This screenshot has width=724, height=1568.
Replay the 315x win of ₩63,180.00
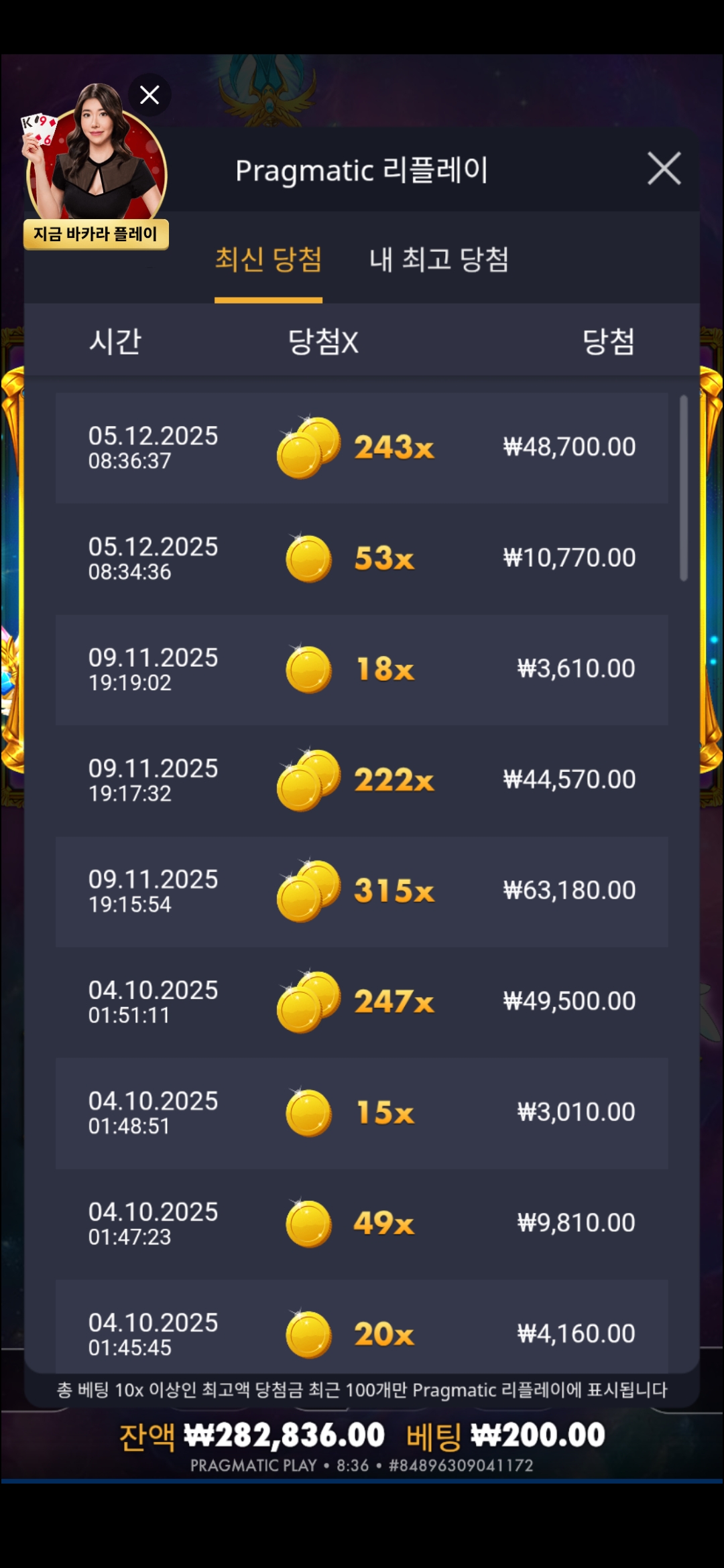pos(362,891)
